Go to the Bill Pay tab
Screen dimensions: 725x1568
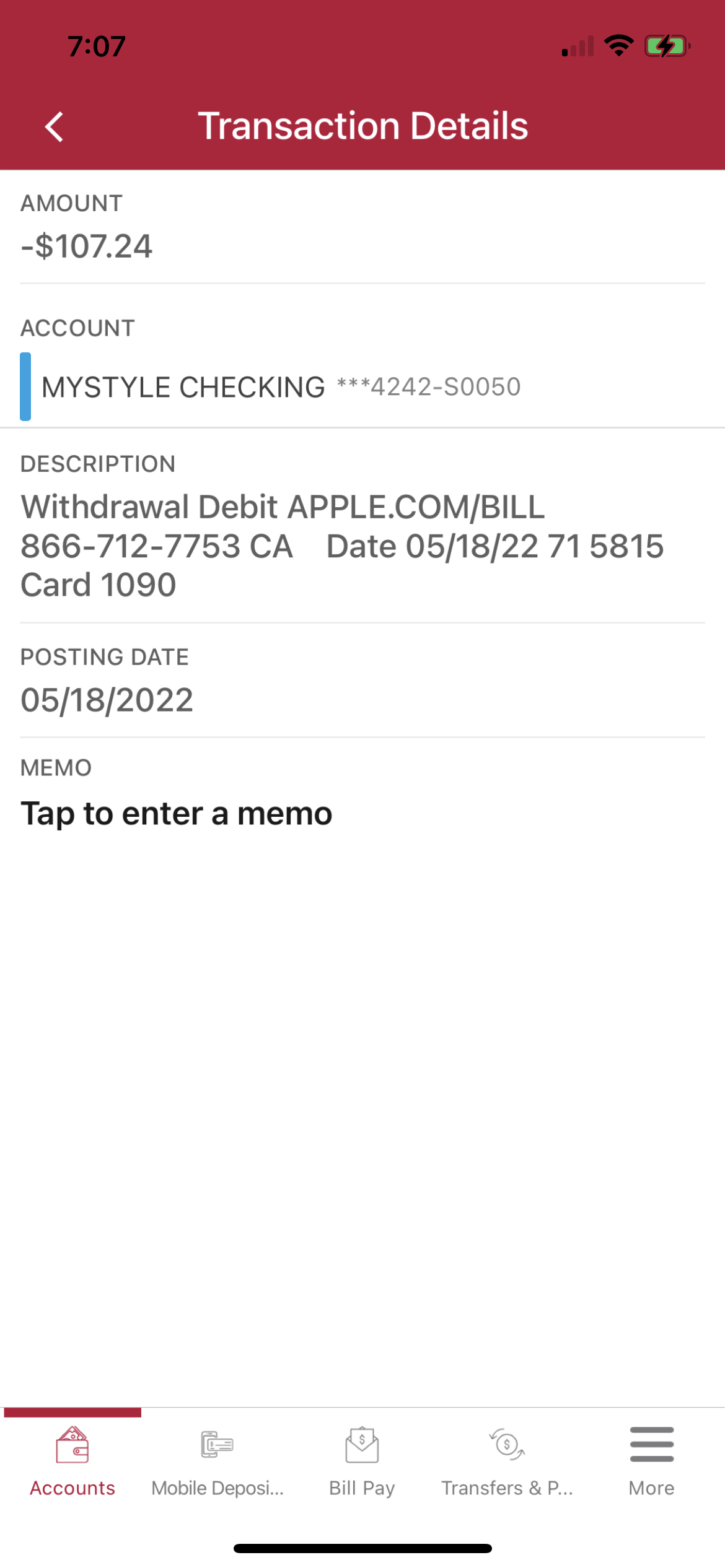click(362, 1461)
